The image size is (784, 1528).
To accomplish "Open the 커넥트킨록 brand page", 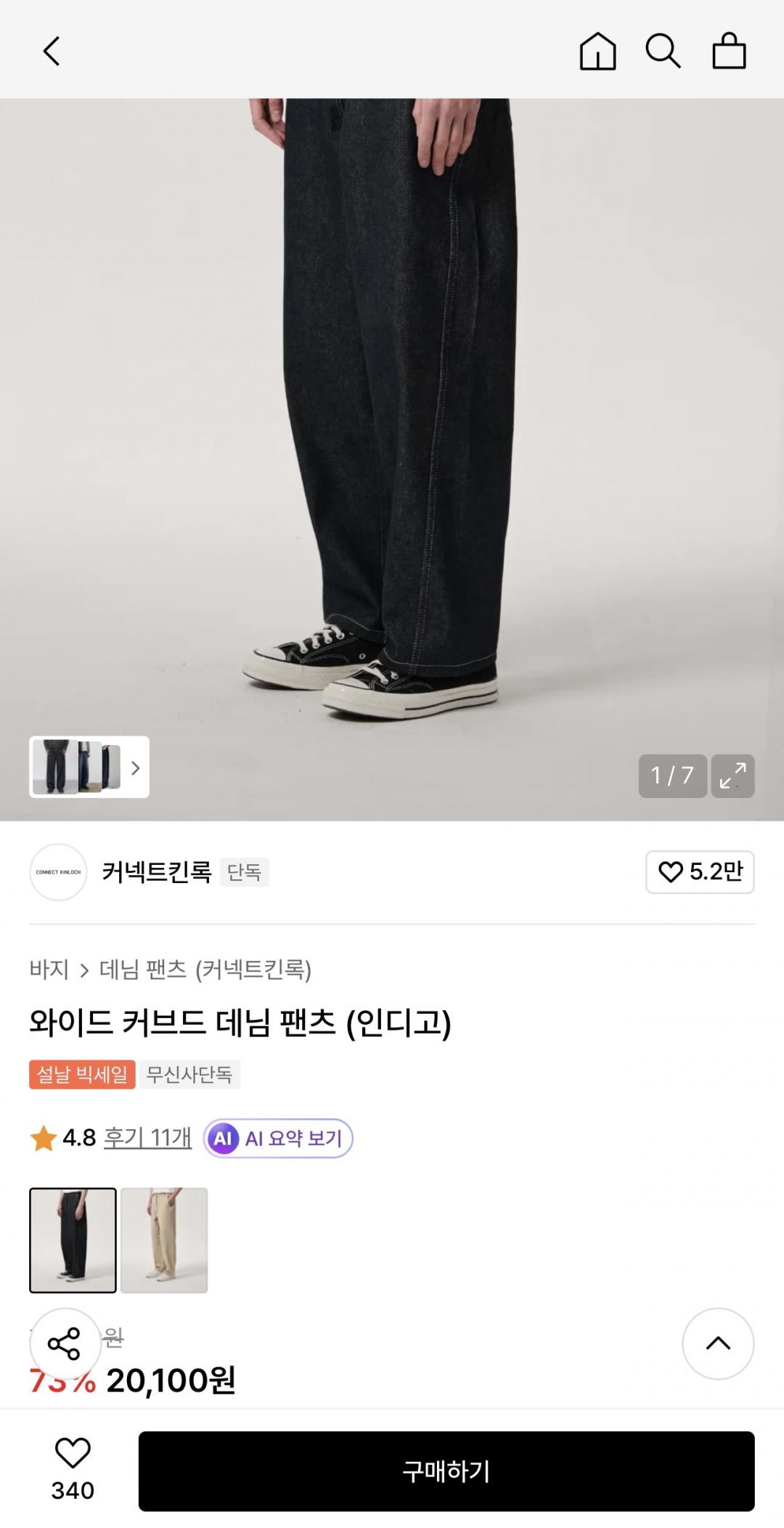I will coord(156,871).
